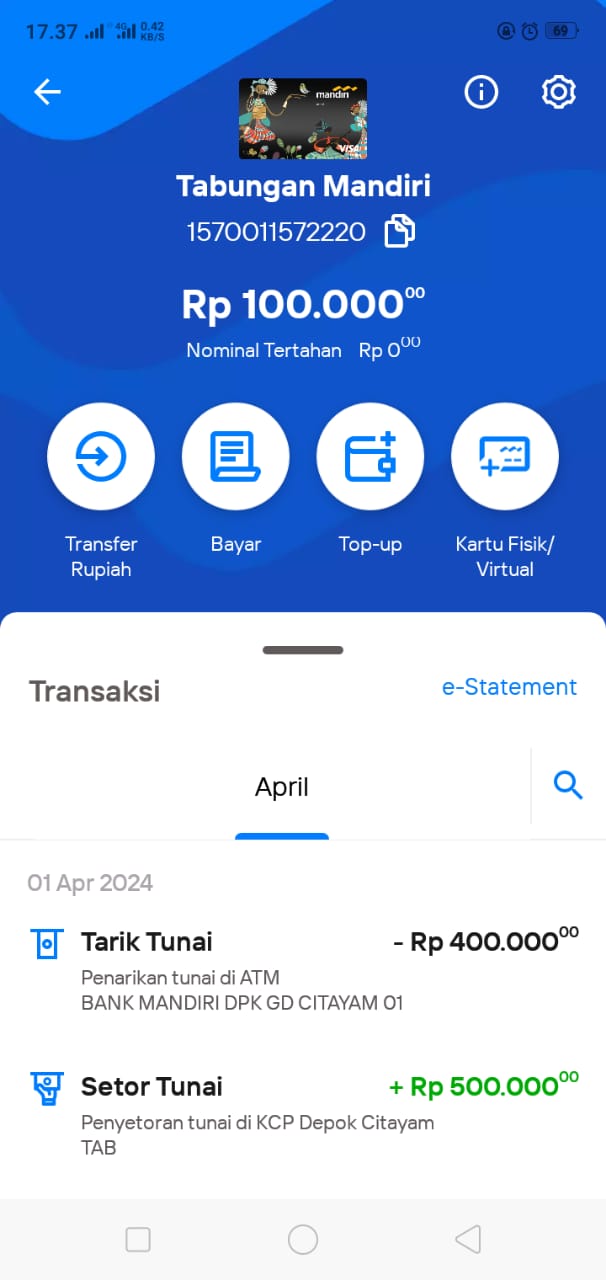Viewport: 606px width, 1280px height.
Task: Open the Tarik Tunai transaction details
Action: pos(303,970)
